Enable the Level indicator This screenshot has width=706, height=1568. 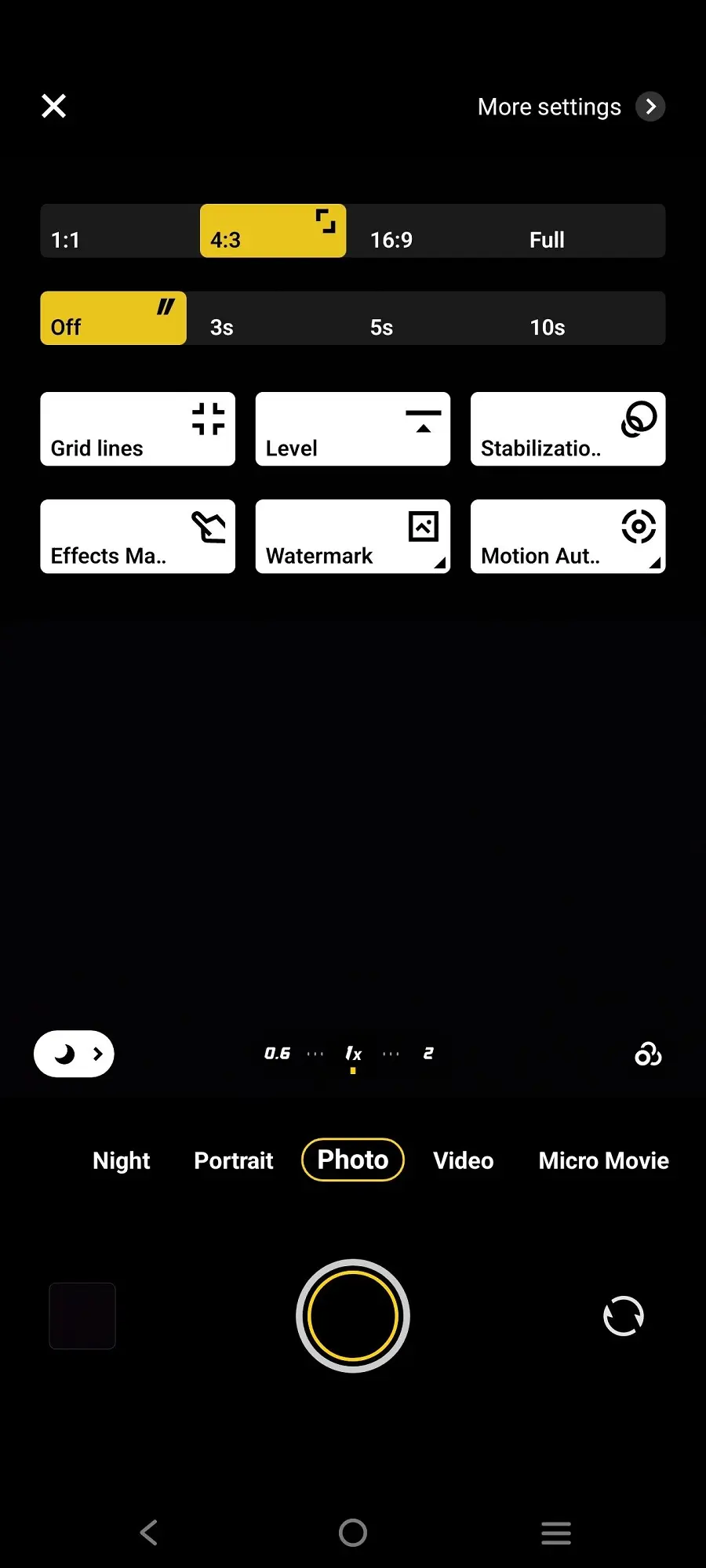coord(351,429)
